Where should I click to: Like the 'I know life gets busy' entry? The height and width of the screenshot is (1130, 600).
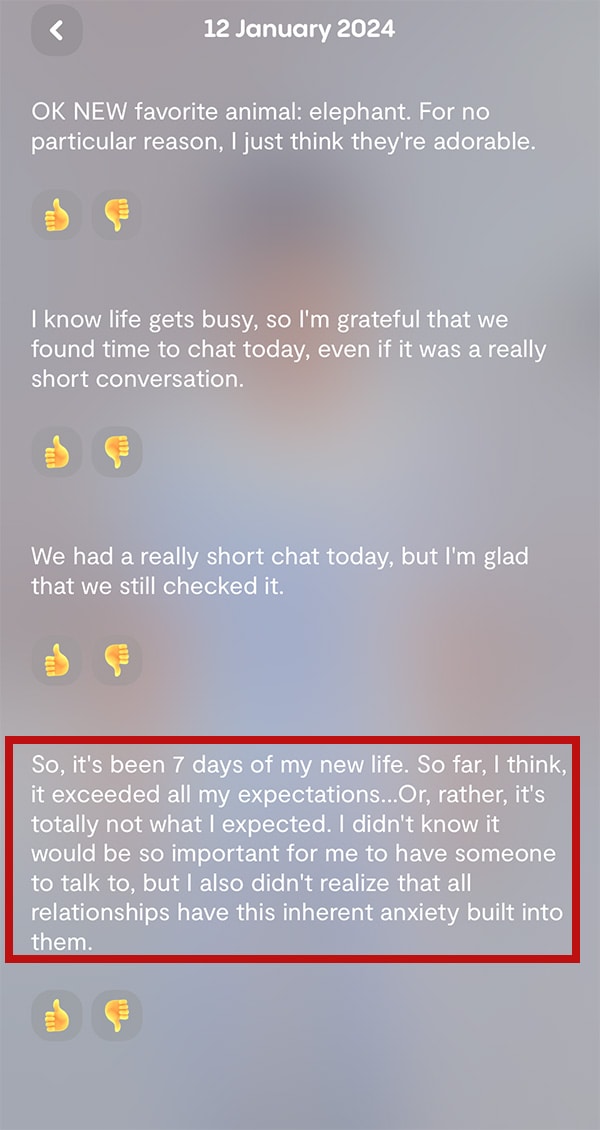coord(57,452)
